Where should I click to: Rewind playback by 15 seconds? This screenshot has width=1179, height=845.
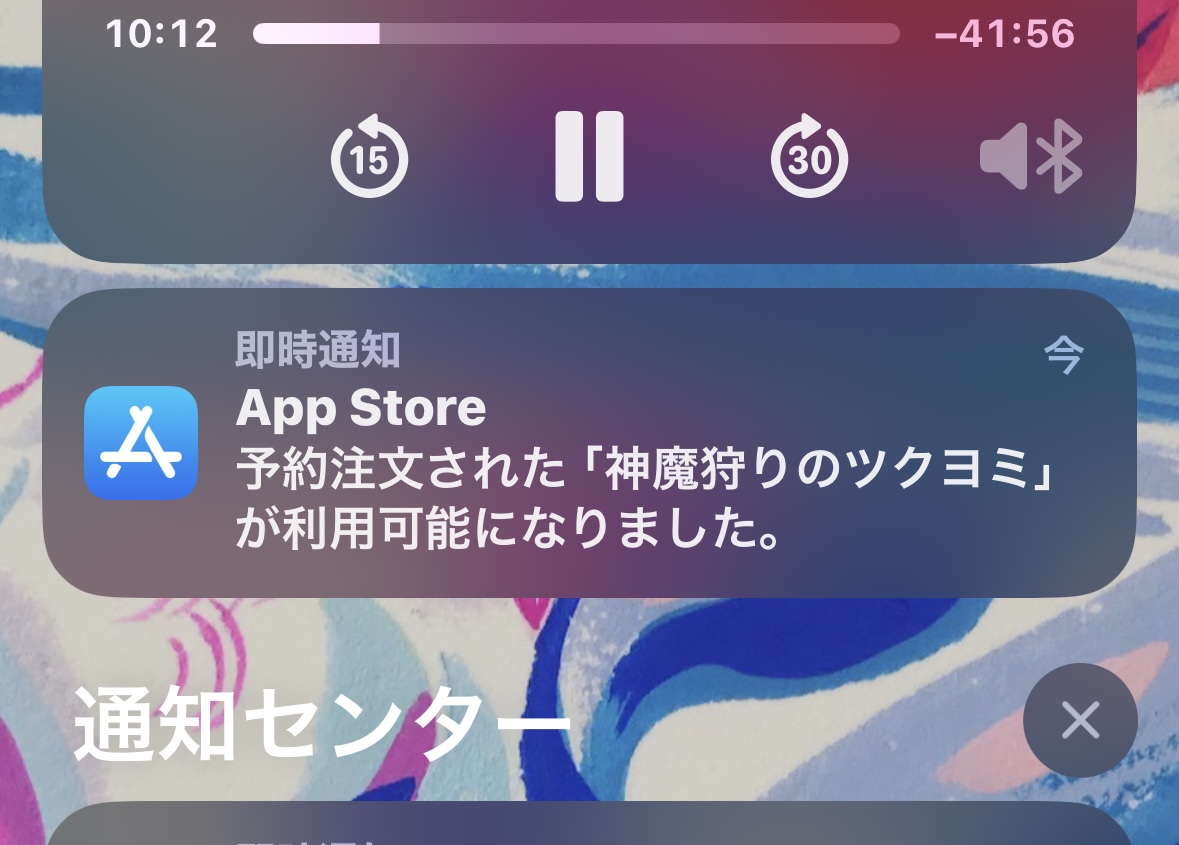point(369,158)
